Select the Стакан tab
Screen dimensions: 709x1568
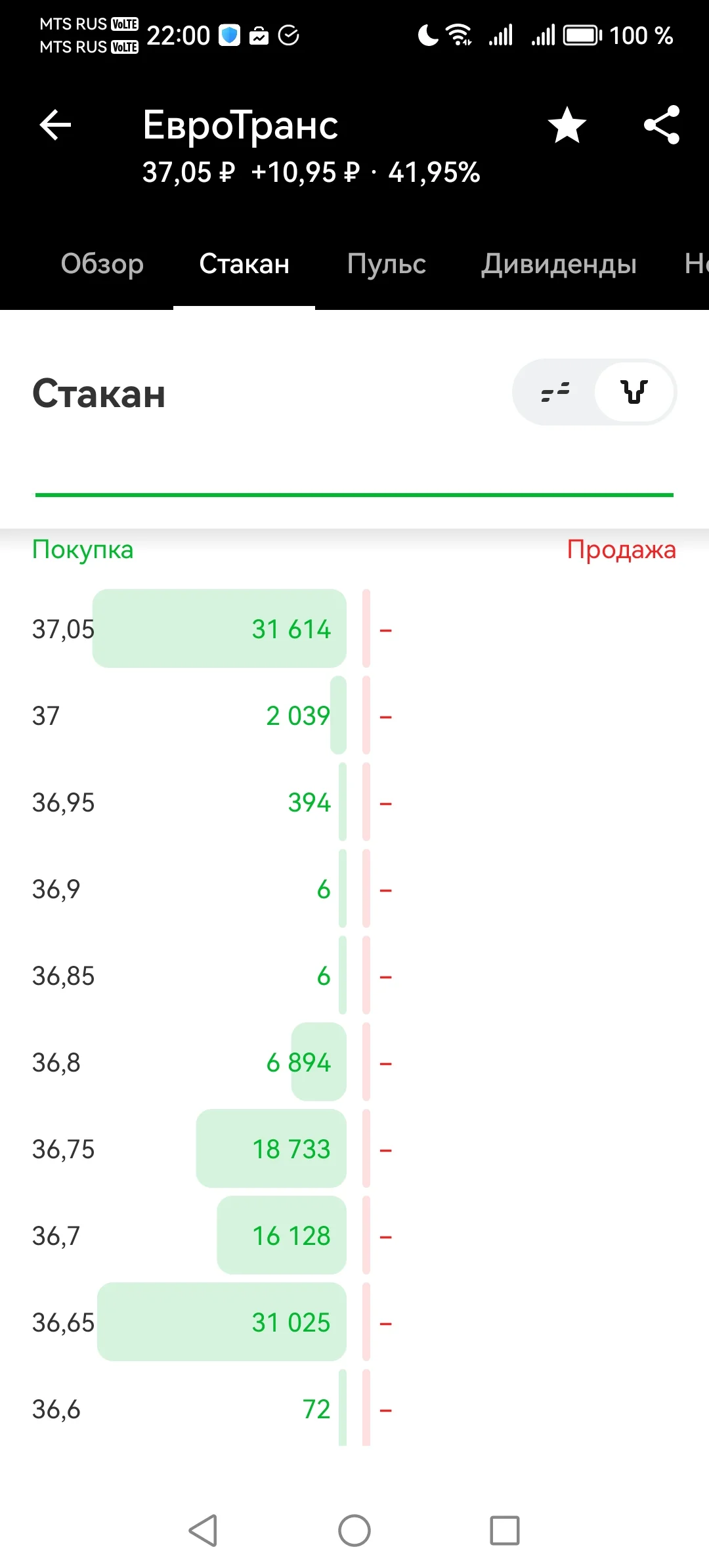(244, 264)
